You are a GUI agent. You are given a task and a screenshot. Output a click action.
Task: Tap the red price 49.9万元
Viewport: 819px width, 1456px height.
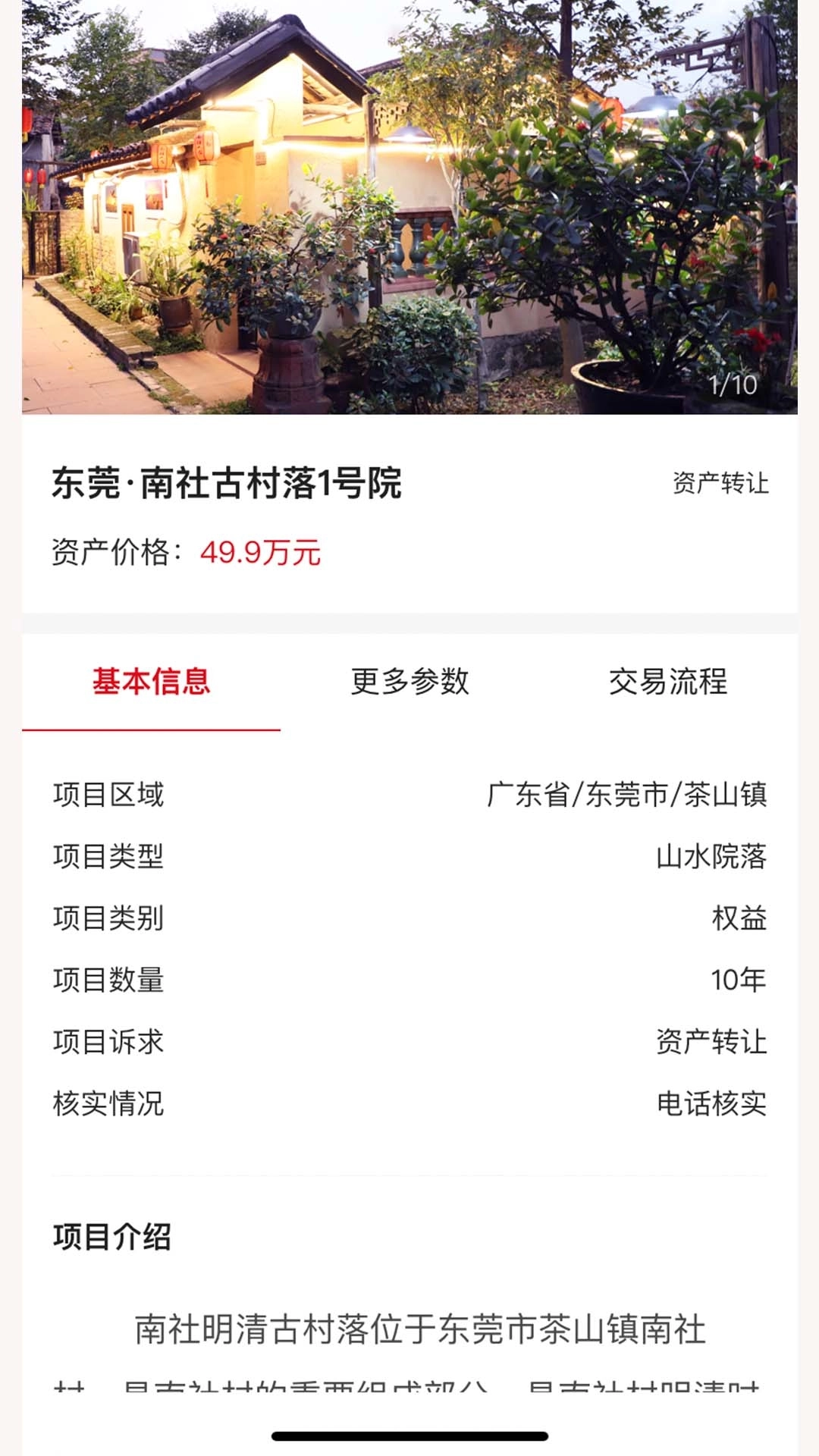coord(262,554)
